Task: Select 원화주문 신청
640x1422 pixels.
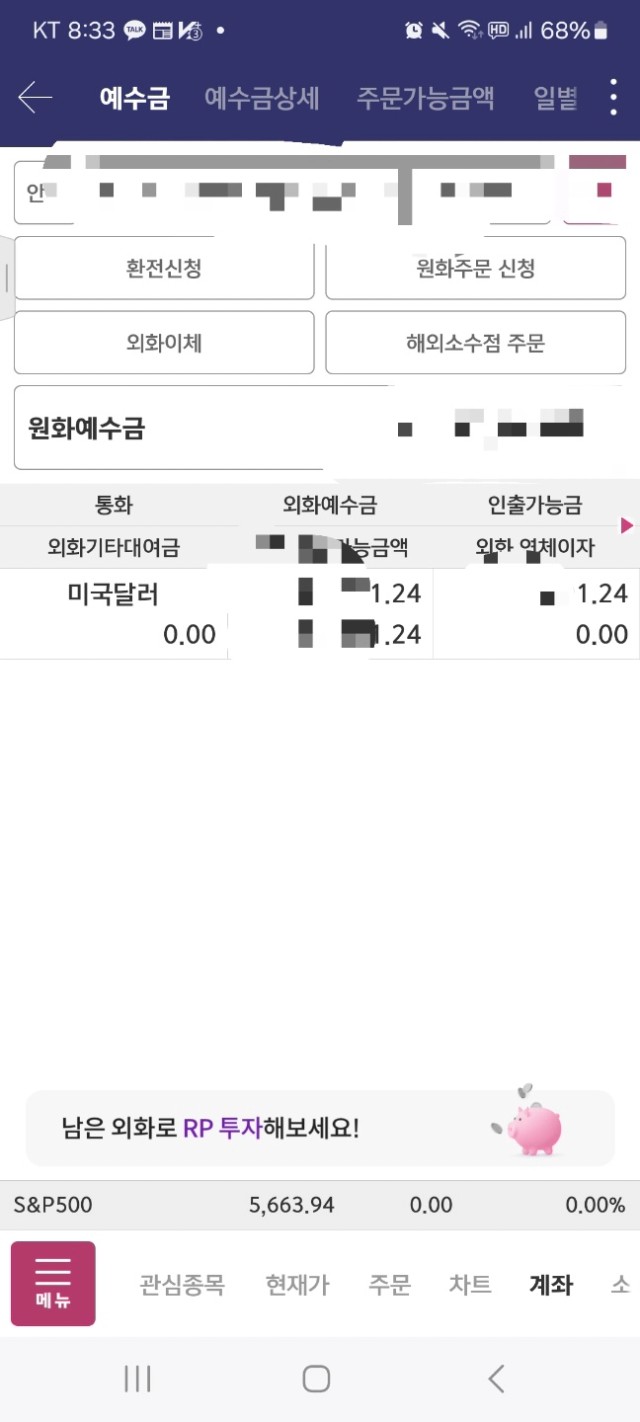Action: click(476, 268)
